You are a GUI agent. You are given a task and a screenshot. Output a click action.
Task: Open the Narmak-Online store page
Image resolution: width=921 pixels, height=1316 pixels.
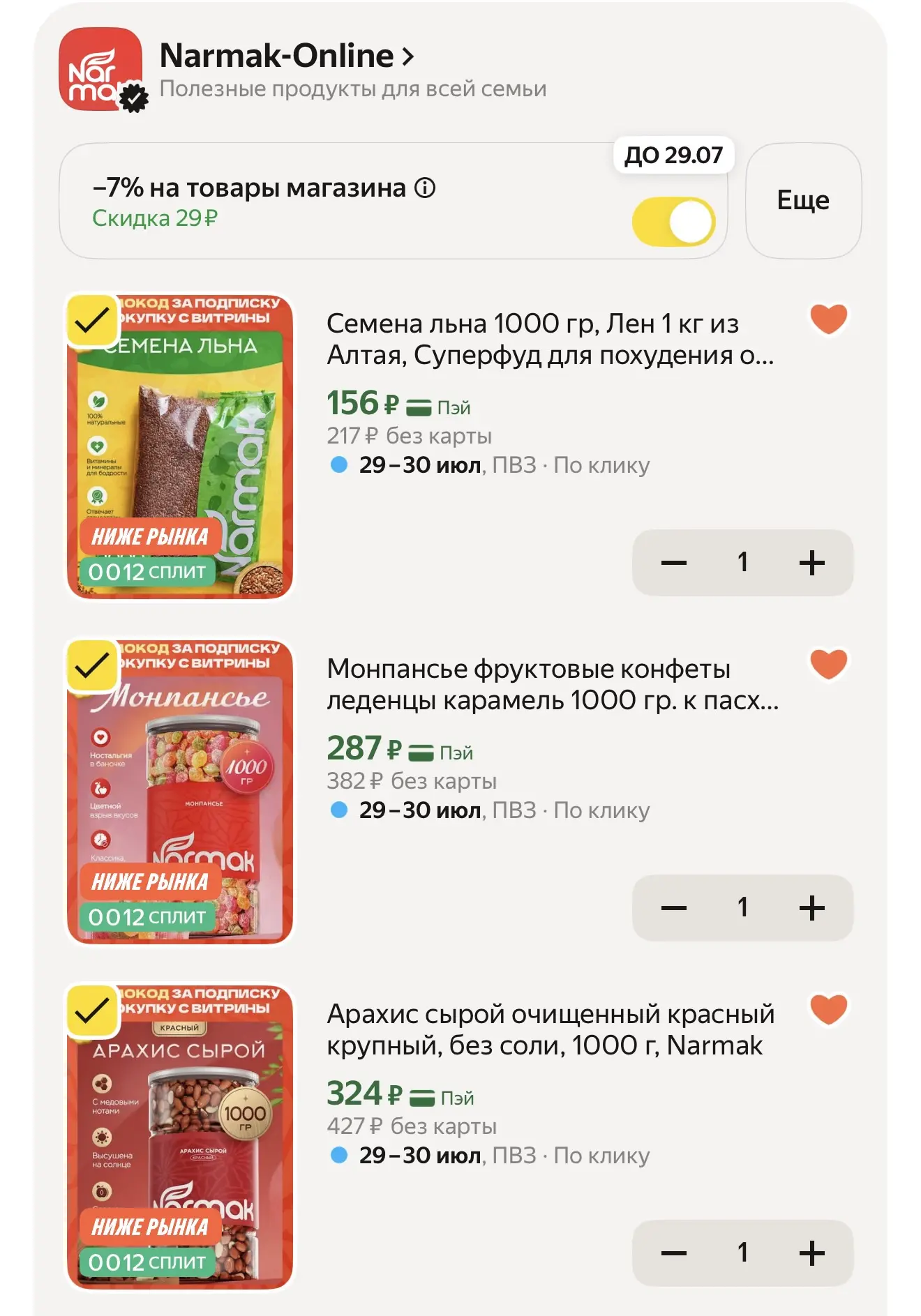287,56
